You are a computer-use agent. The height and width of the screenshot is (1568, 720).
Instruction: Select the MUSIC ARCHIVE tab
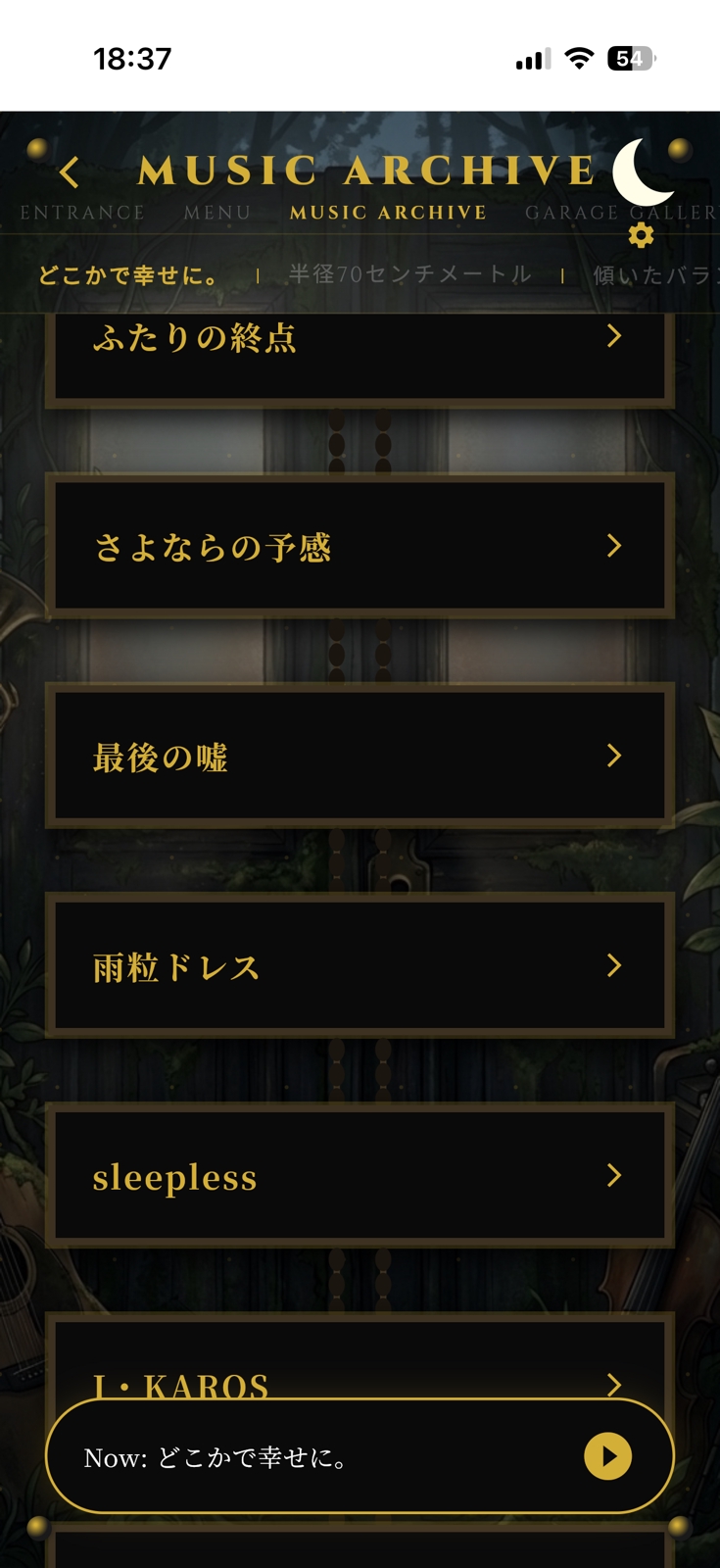point(386,213)
